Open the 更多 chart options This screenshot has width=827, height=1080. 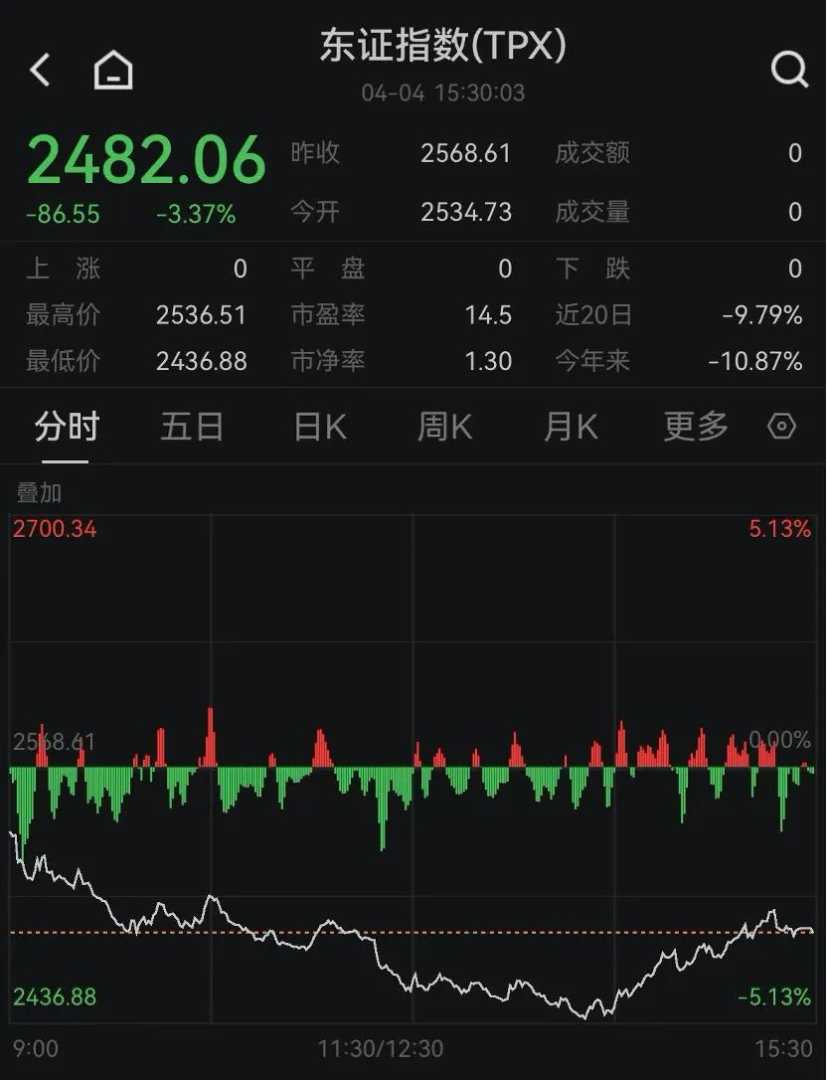coord(696,428)
